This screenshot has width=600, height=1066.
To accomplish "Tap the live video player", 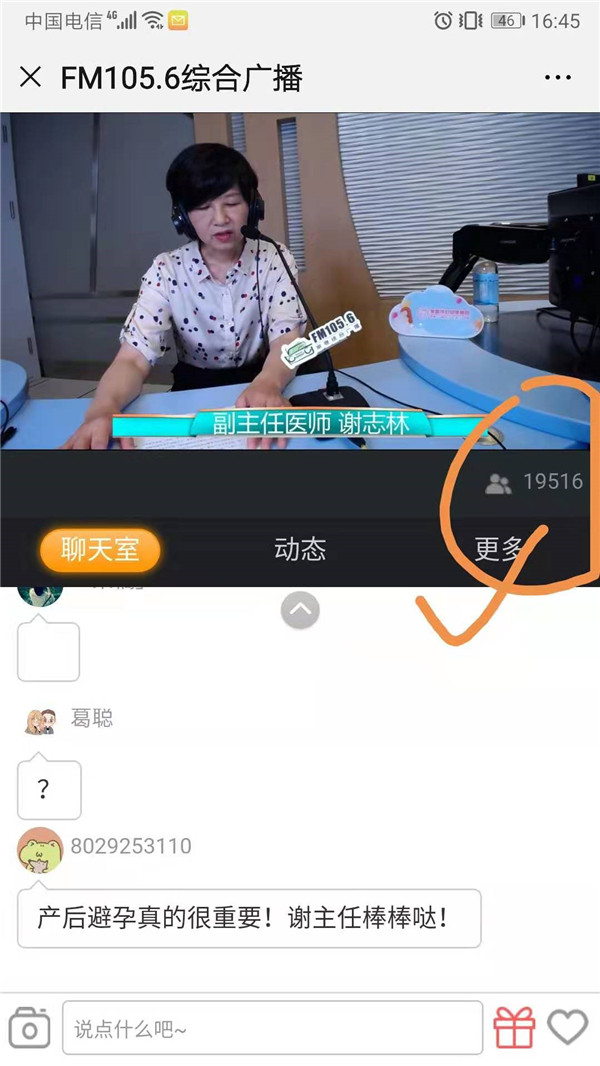I will tap(300, 280).
